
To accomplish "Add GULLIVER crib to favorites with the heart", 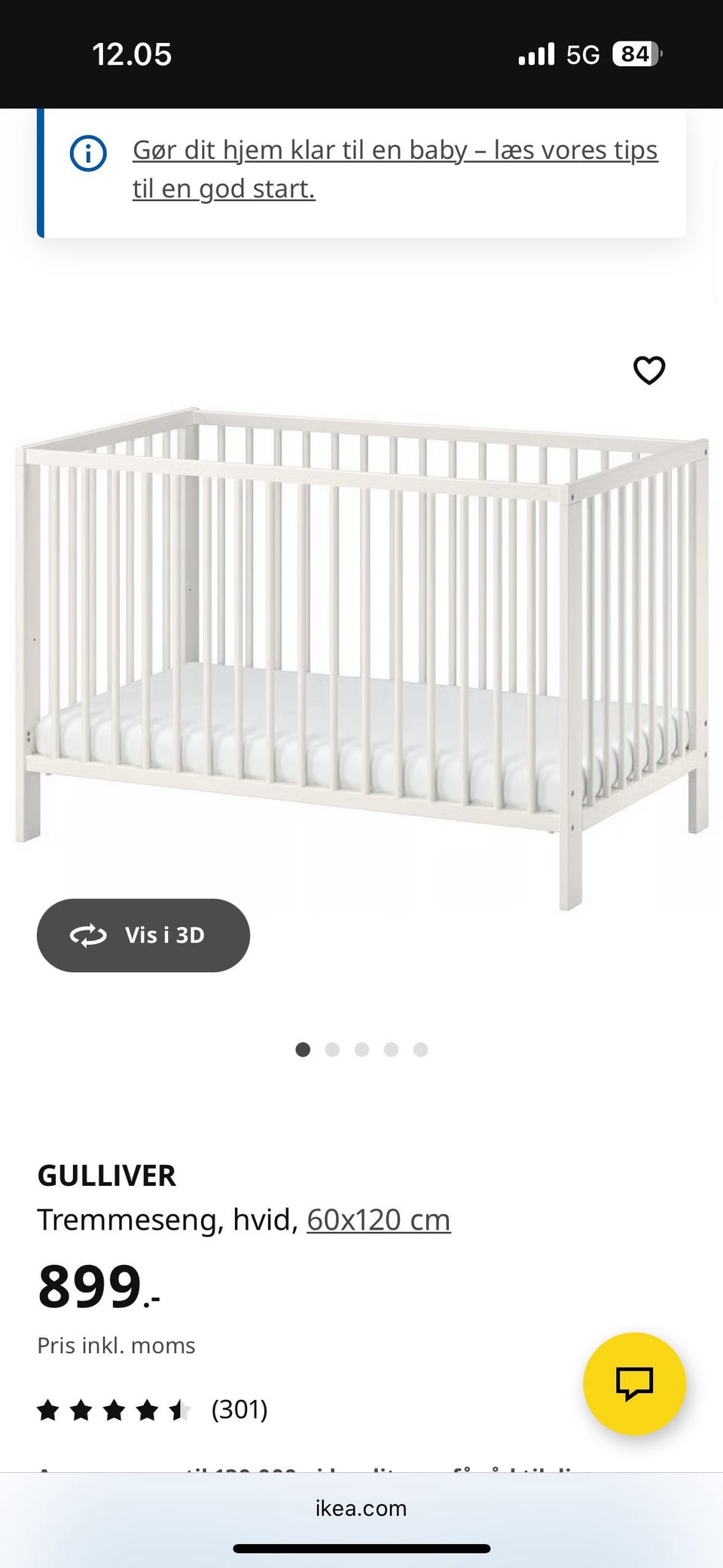I will tap(649, 370).
